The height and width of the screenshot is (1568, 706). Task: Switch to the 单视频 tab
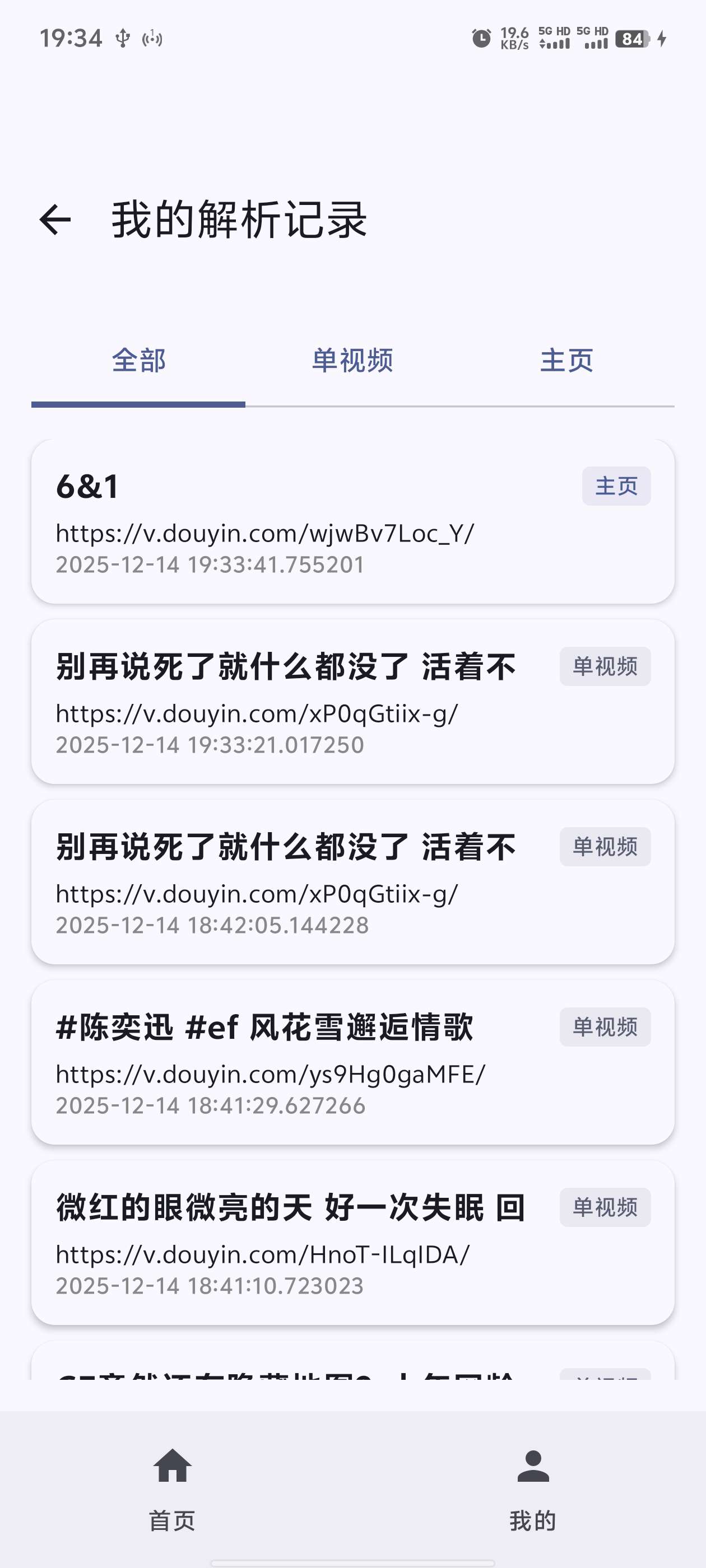coord(352,360)
